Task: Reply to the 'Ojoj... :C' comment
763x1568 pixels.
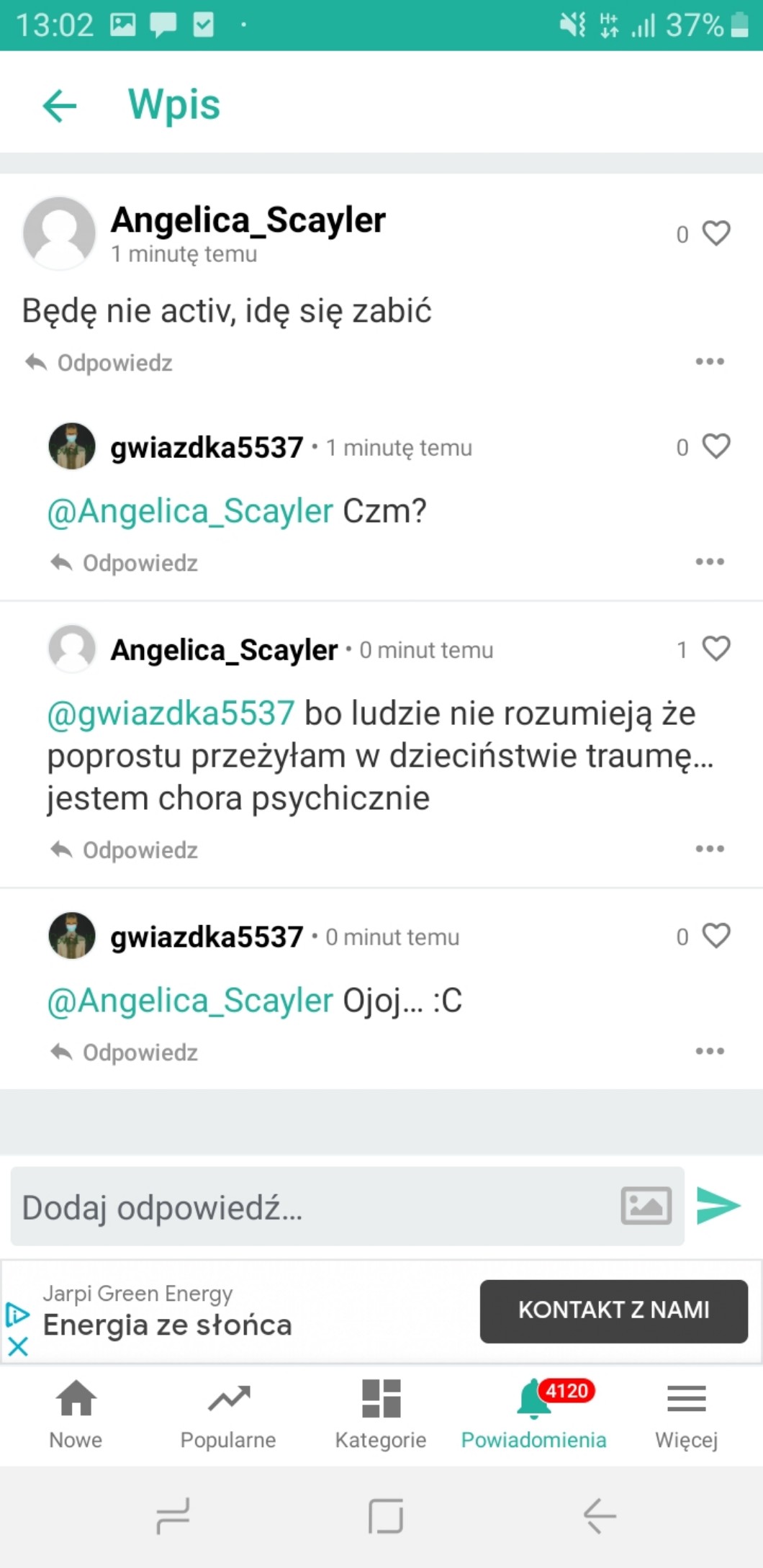Action: click(x=125, y=1052)
